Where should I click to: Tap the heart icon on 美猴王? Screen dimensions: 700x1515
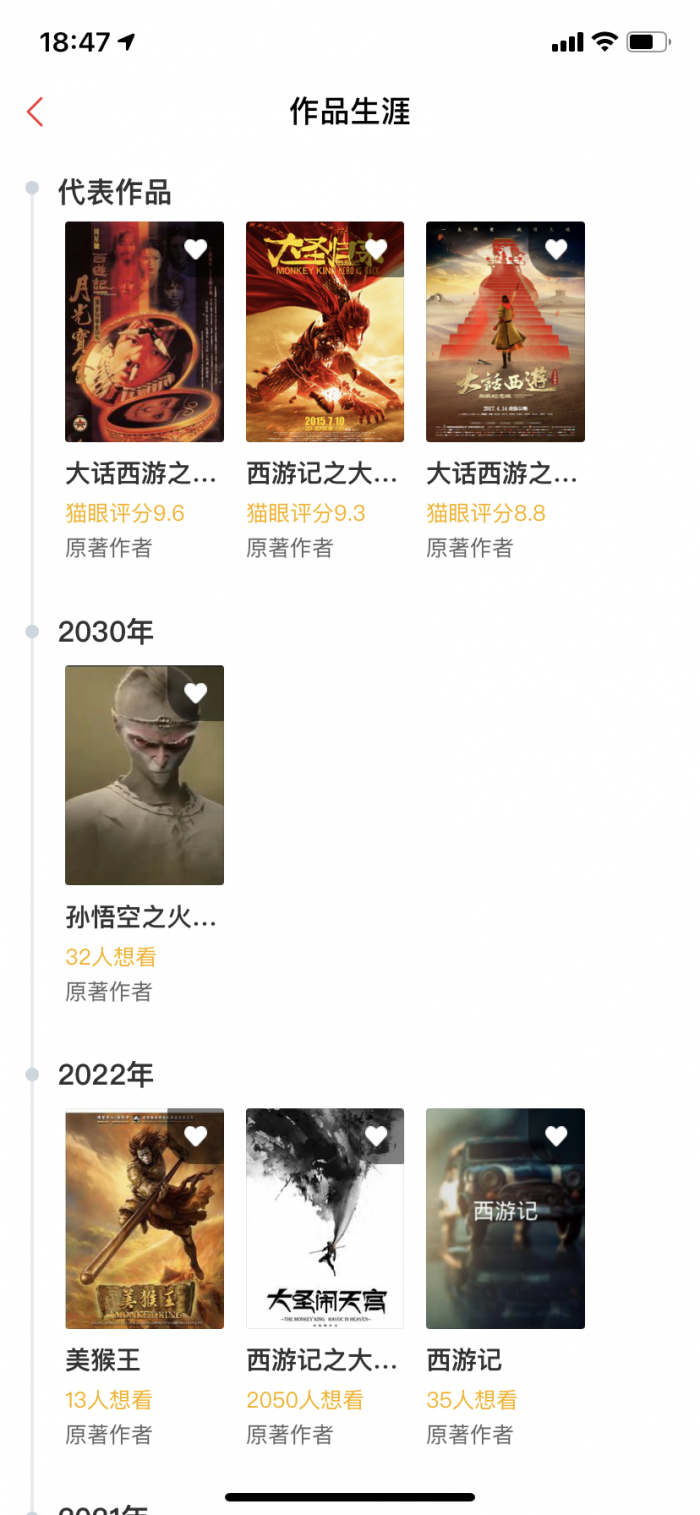click(196, 1136)
